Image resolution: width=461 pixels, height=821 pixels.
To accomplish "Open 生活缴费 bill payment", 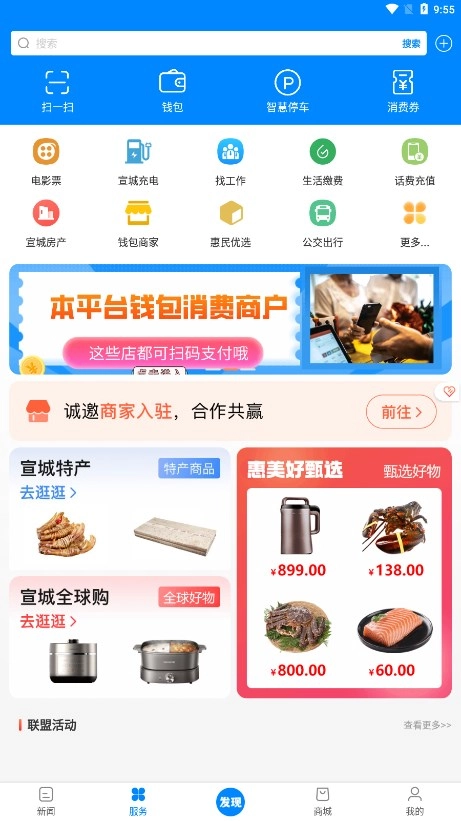I will click(x=323, y=162).
